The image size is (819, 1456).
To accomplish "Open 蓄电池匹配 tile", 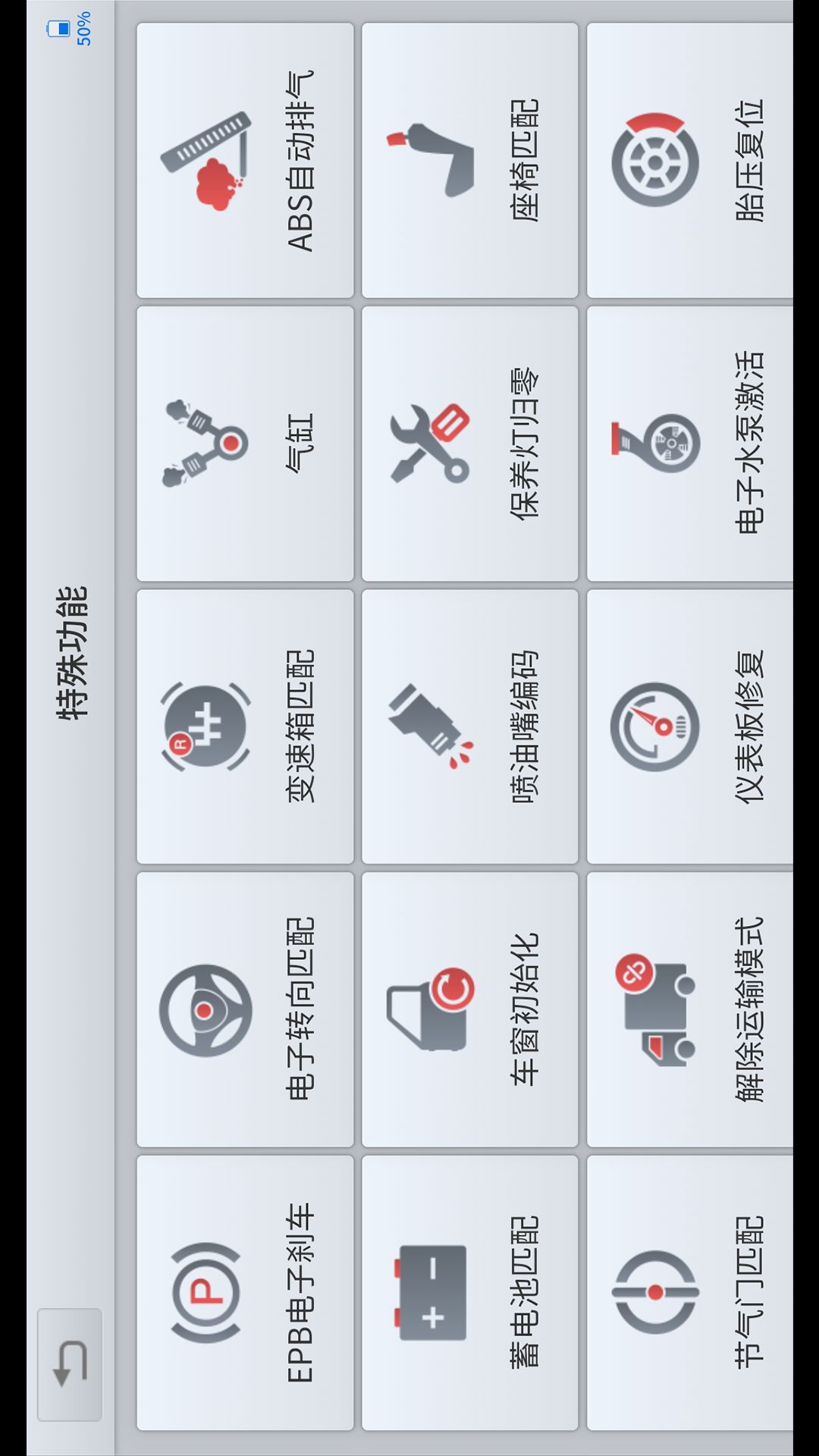I will [469, 1292].
